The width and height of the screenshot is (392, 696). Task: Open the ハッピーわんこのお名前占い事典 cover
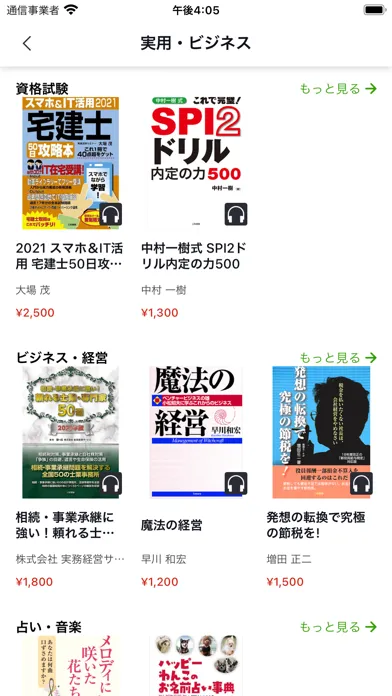196,665
